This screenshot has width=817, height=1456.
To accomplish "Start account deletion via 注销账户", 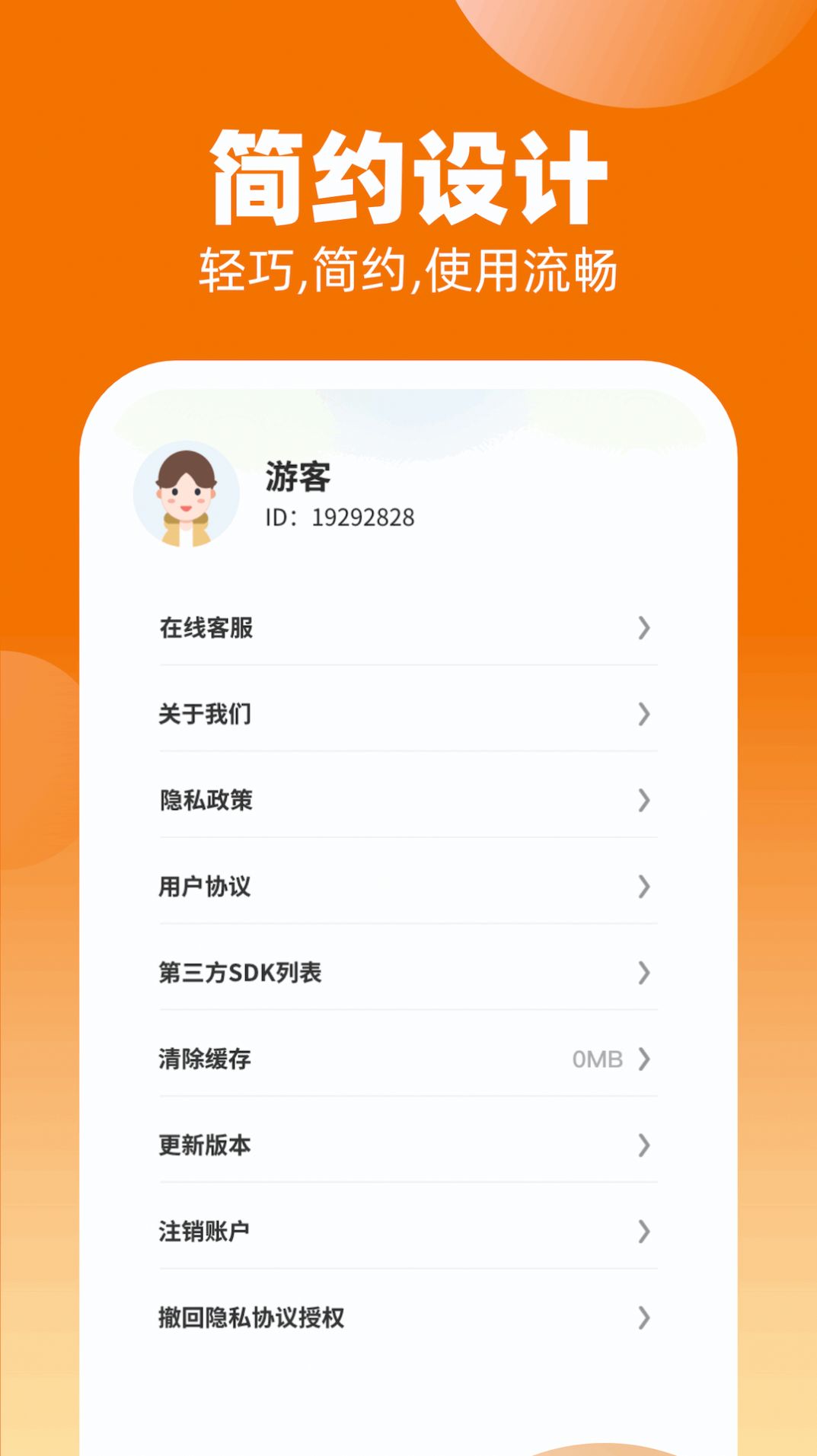I will click(x=305, y=1230).
